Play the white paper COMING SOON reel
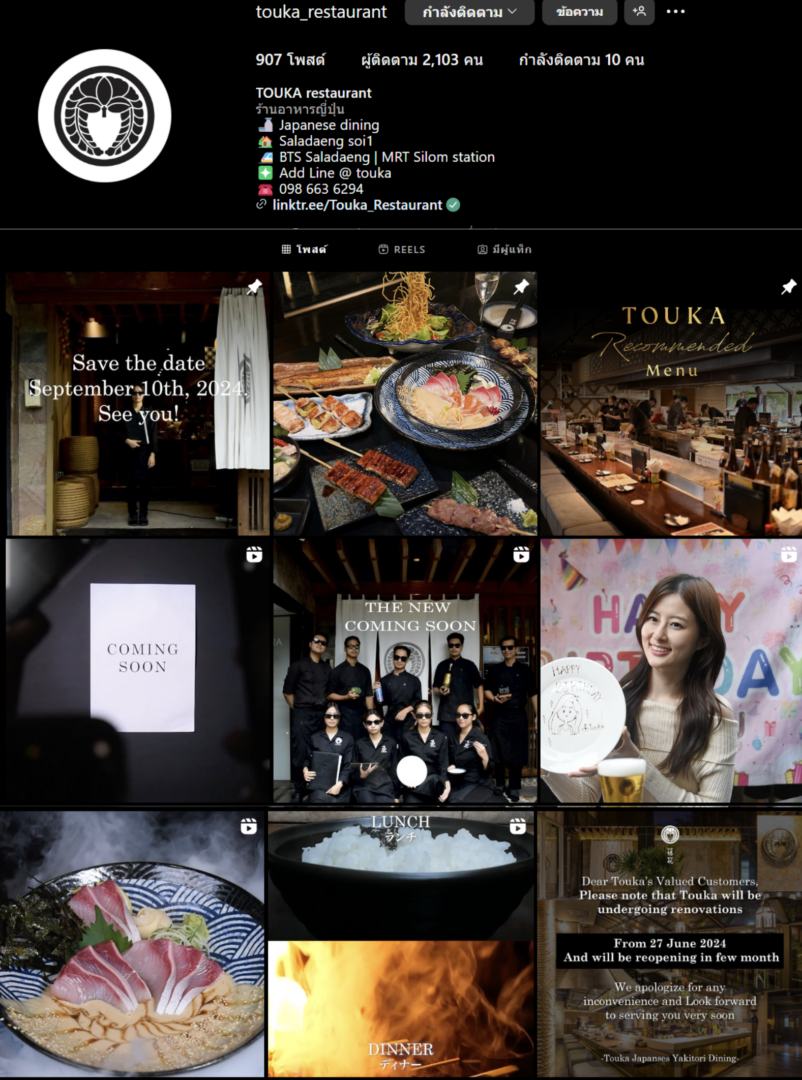The height and width of the screenshot is (1080, 802). tap(137, 670)
